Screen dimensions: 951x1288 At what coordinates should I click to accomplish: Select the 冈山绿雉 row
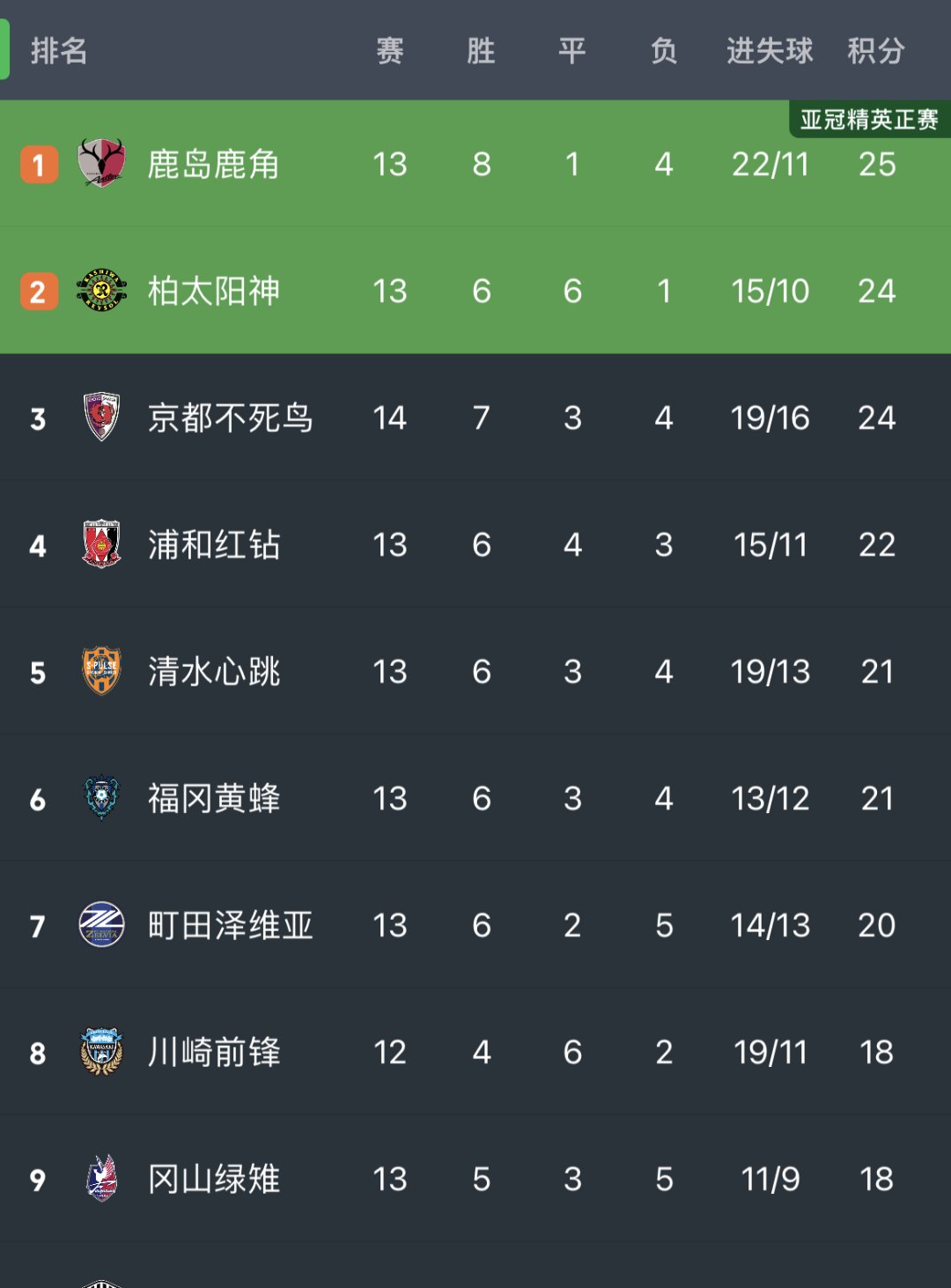(x=213, y=1180)
